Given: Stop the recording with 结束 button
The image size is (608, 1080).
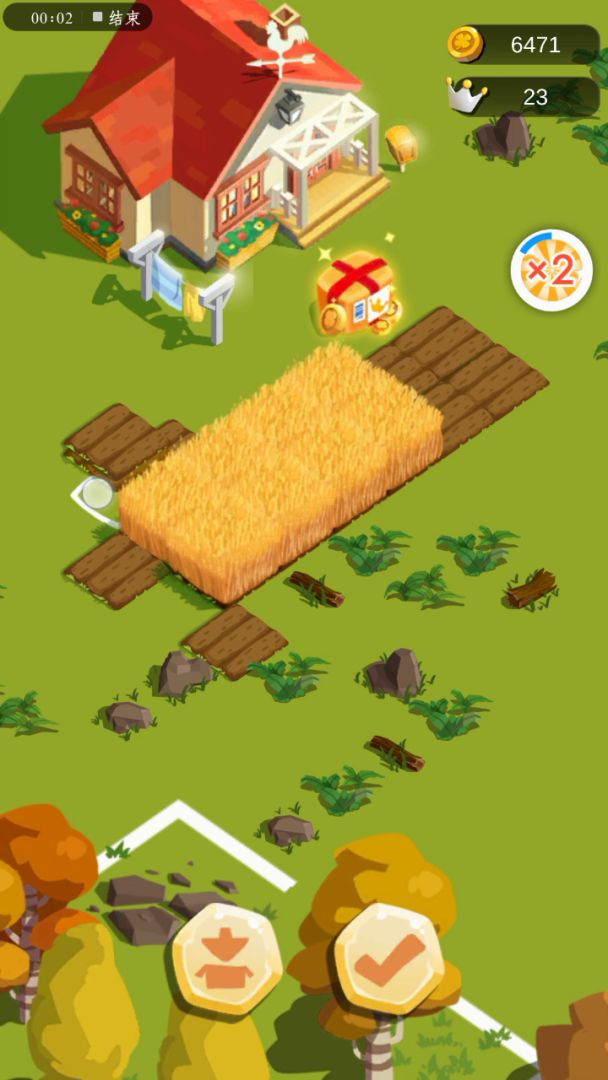Looking at the screenshot, I should pos(116,17).
